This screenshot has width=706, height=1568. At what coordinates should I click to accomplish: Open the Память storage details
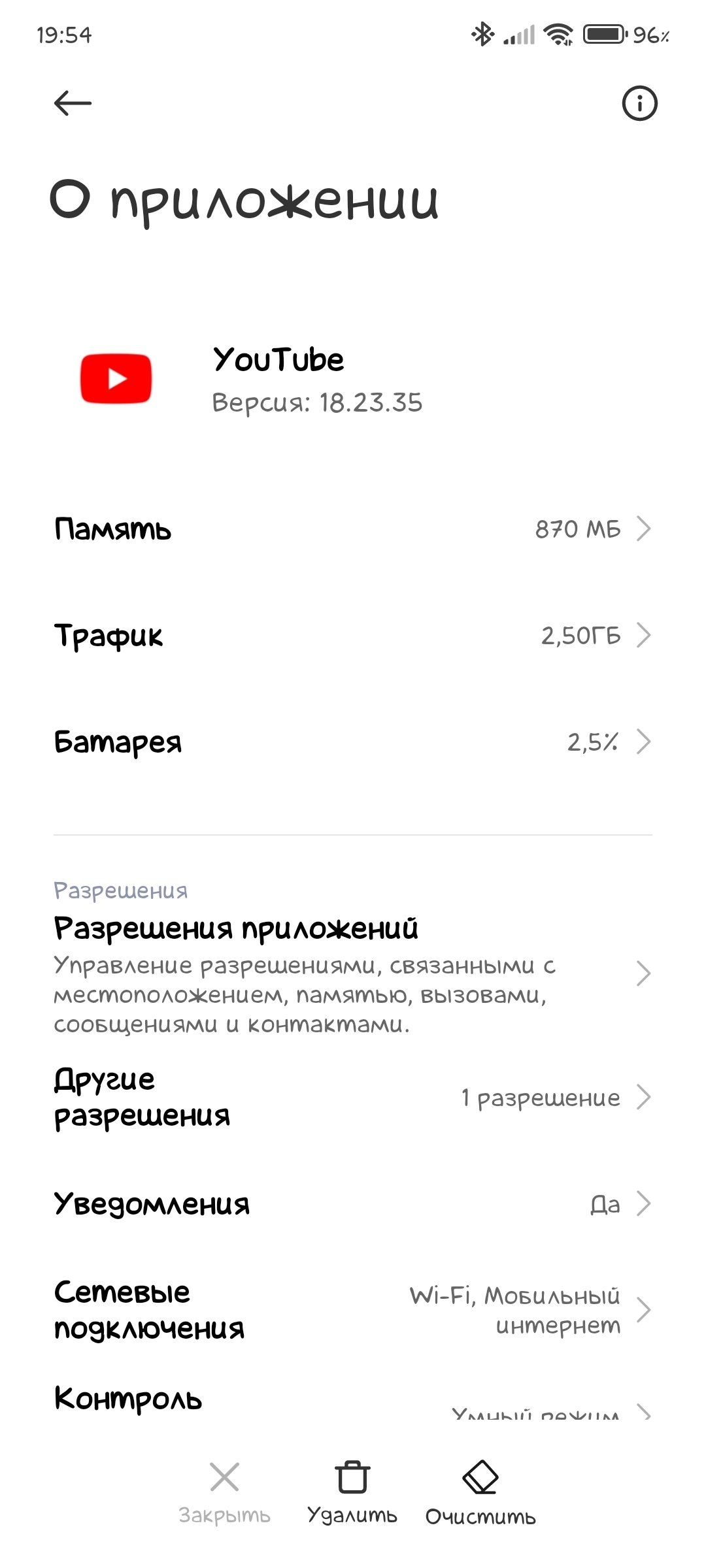[x=353, y=529]
